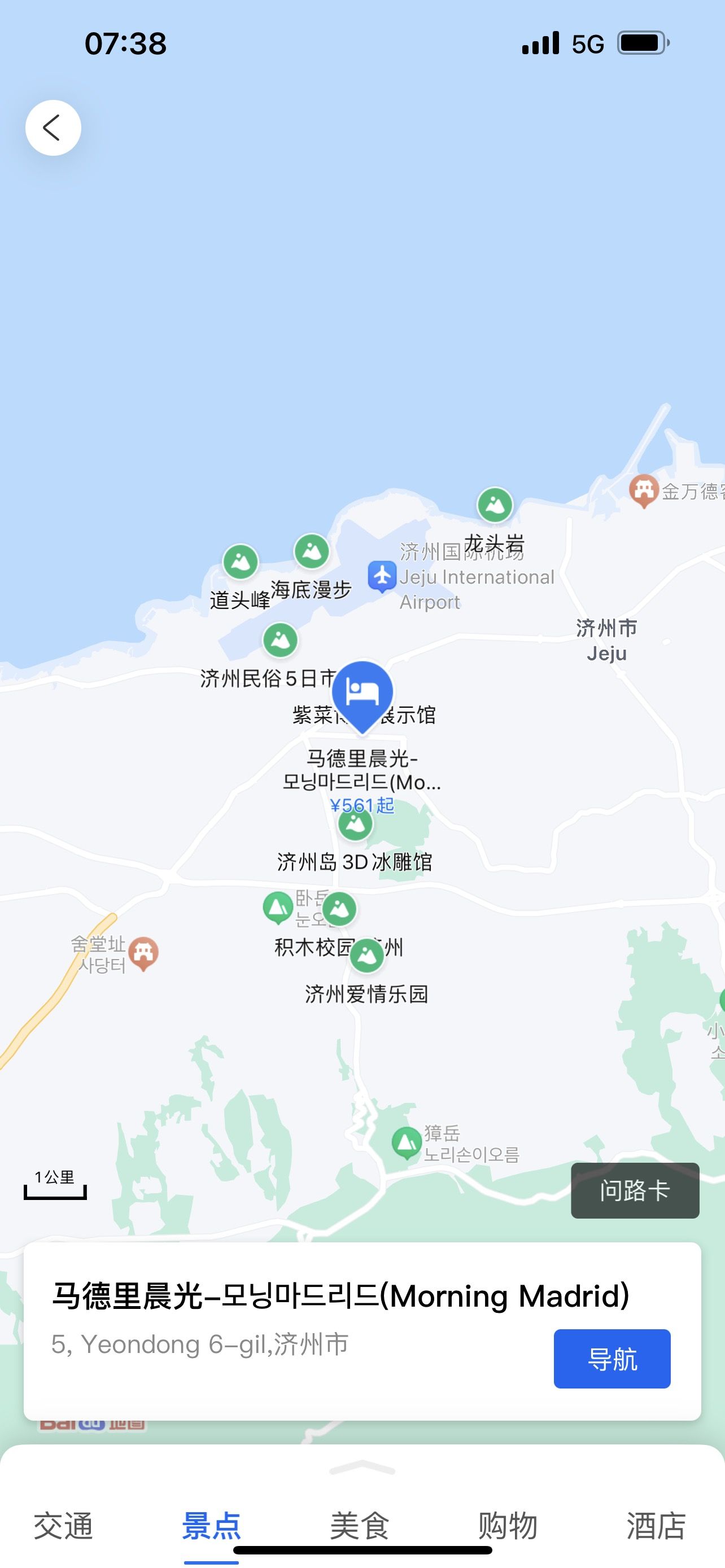This screenshot has width=725, height=1568.
Task: Open the 问路卡 direction card
Action: [x=635, y=1190]
